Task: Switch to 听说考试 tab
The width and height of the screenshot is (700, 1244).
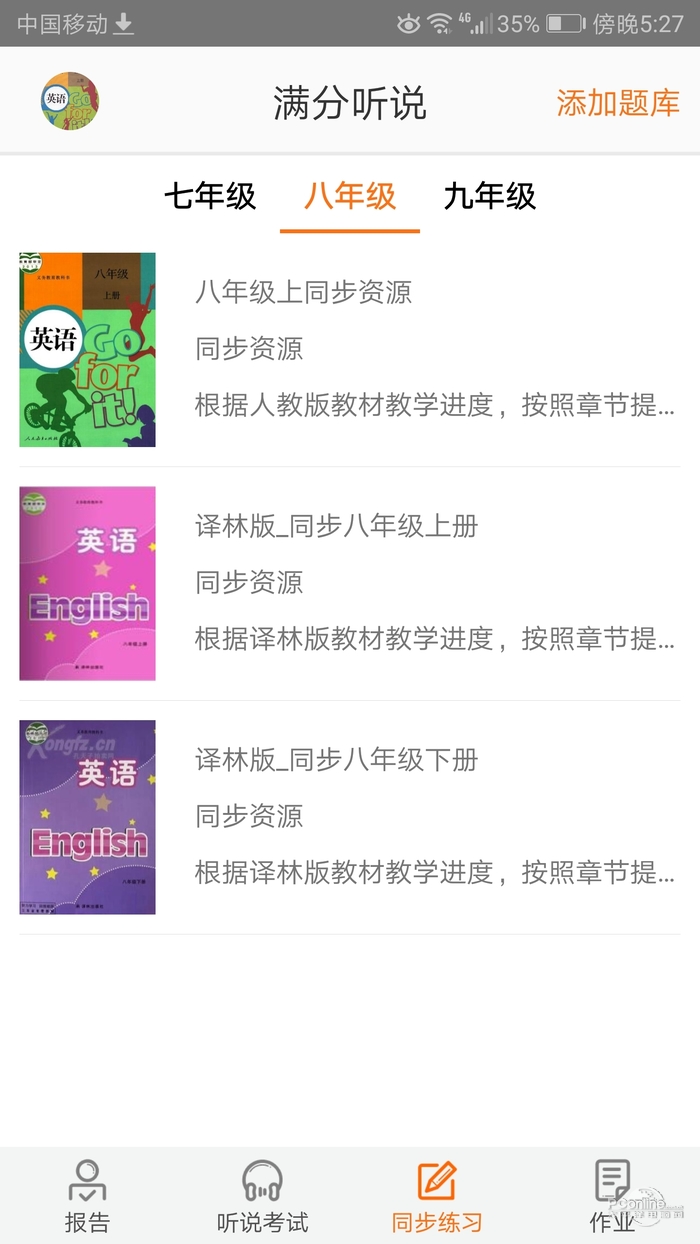Action: point(262,1196)
